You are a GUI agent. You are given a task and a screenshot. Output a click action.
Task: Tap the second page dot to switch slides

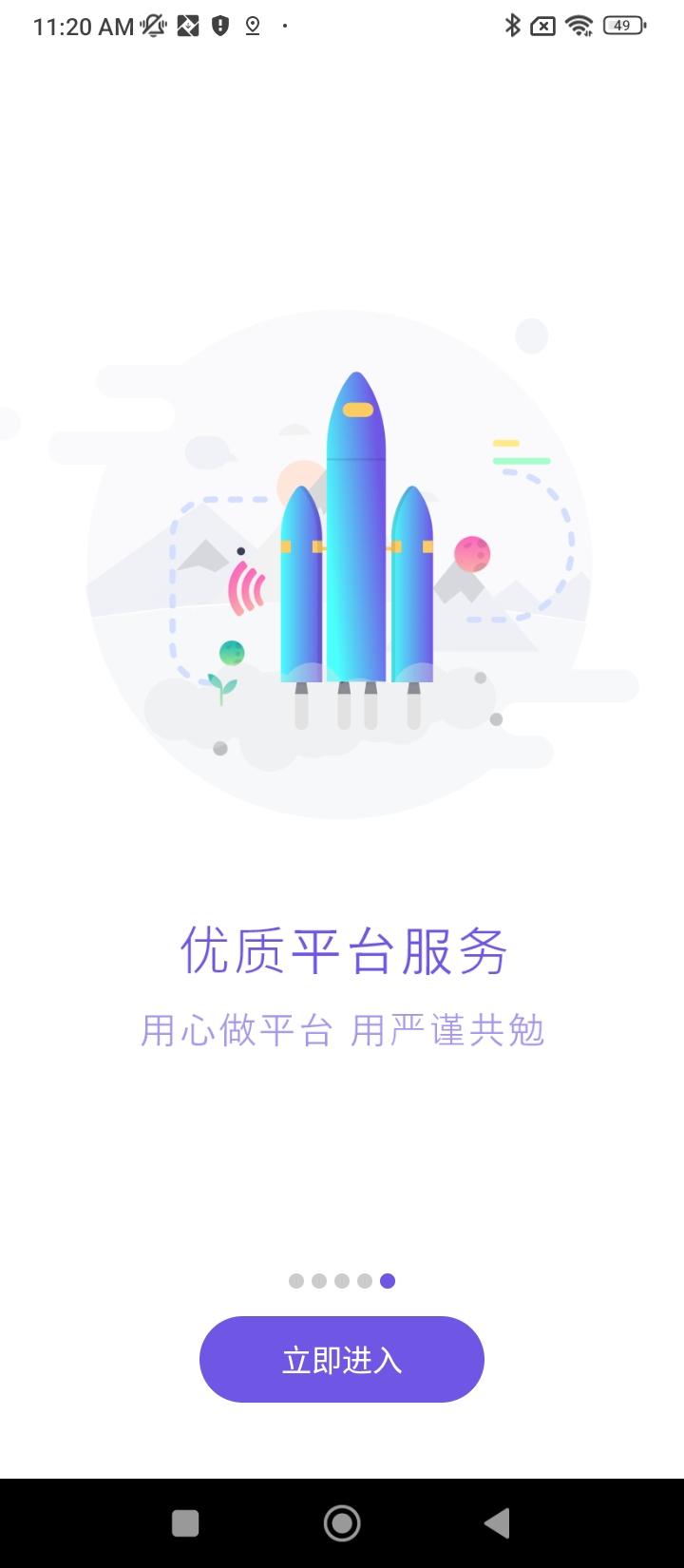(319, 1280)
